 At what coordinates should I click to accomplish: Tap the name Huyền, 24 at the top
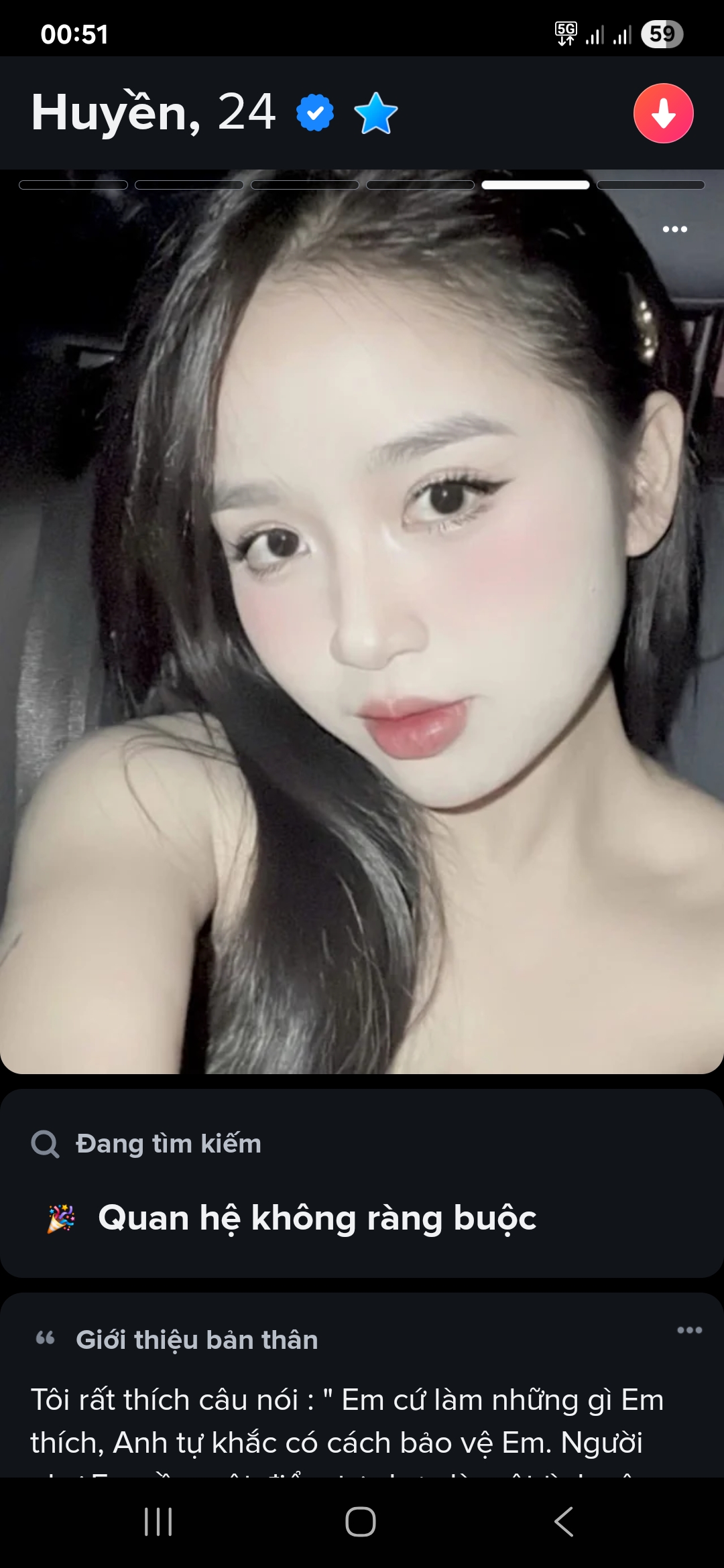[151, 113]
